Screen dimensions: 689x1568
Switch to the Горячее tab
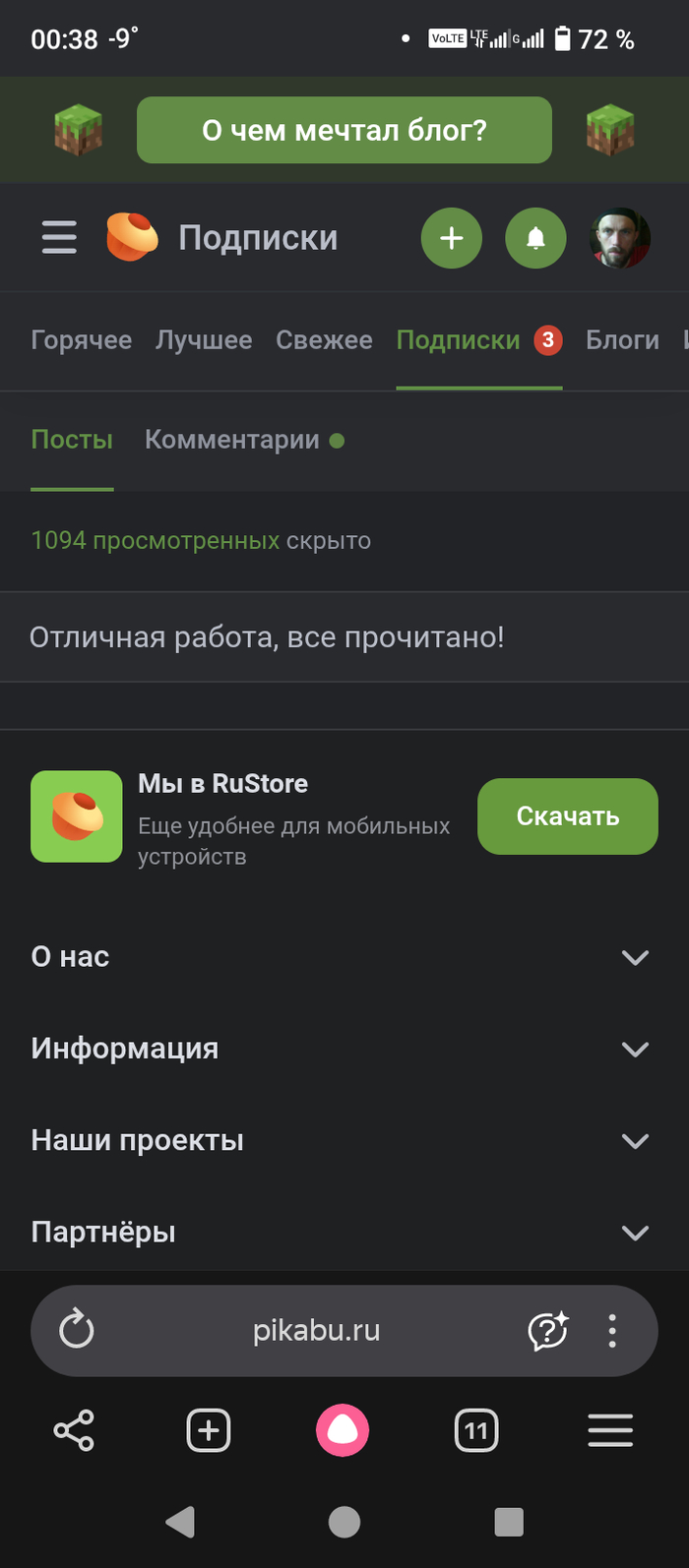click(x=81, y=340)
